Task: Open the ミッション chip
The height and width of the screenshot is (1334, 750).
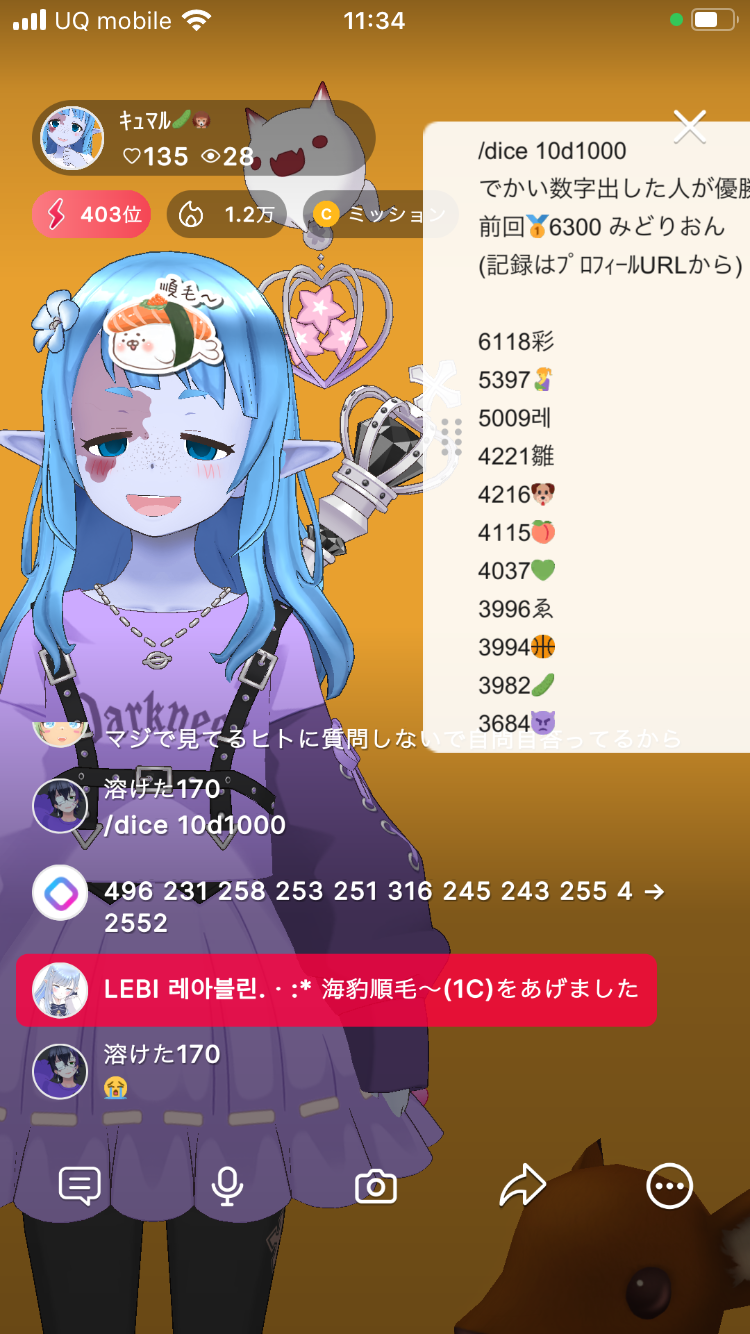Action: click(x=380, y=214)
